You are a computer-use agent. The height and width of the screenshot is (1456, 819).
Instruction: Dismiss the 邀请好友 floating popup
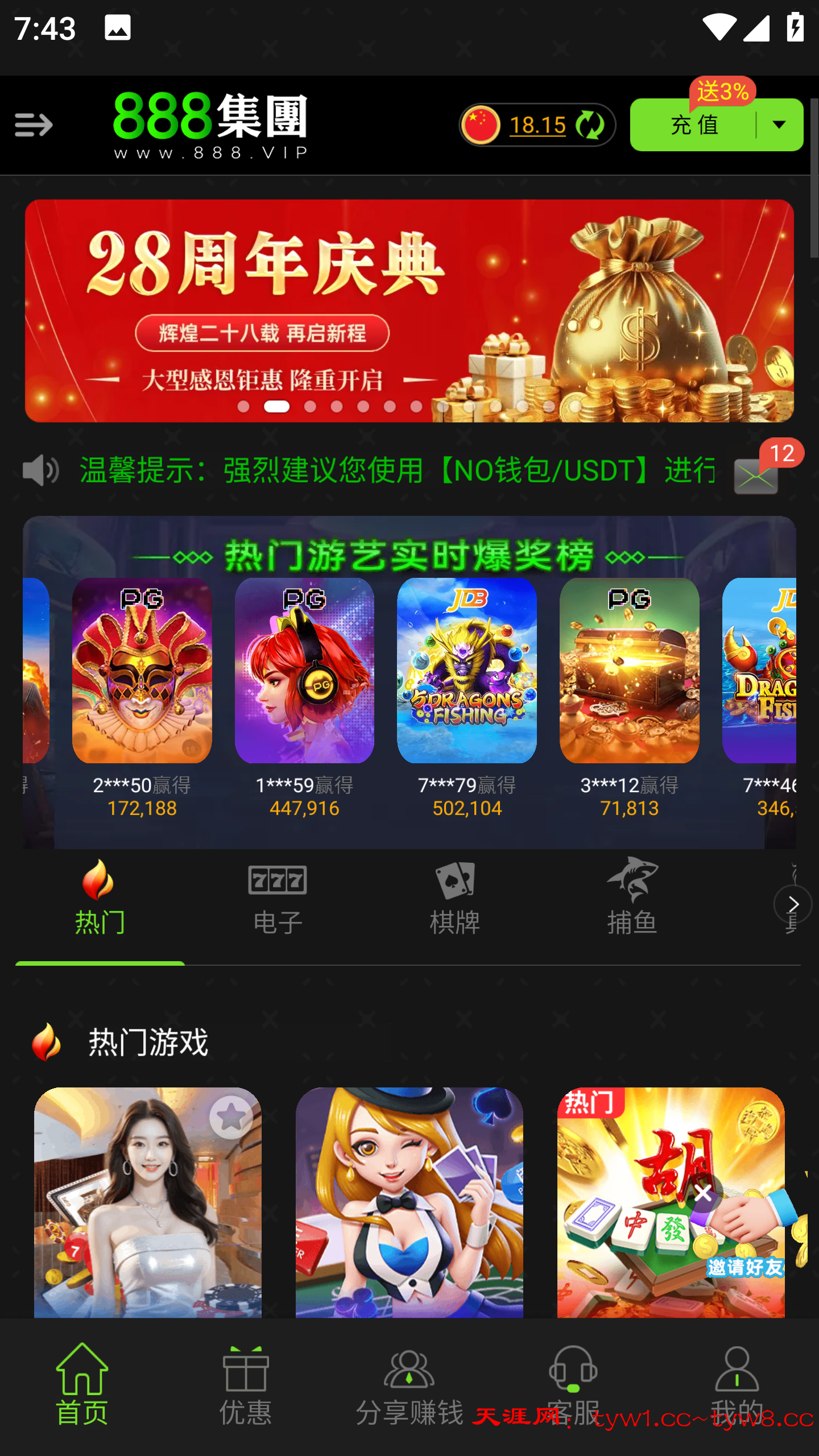[x=704, y=1193]
